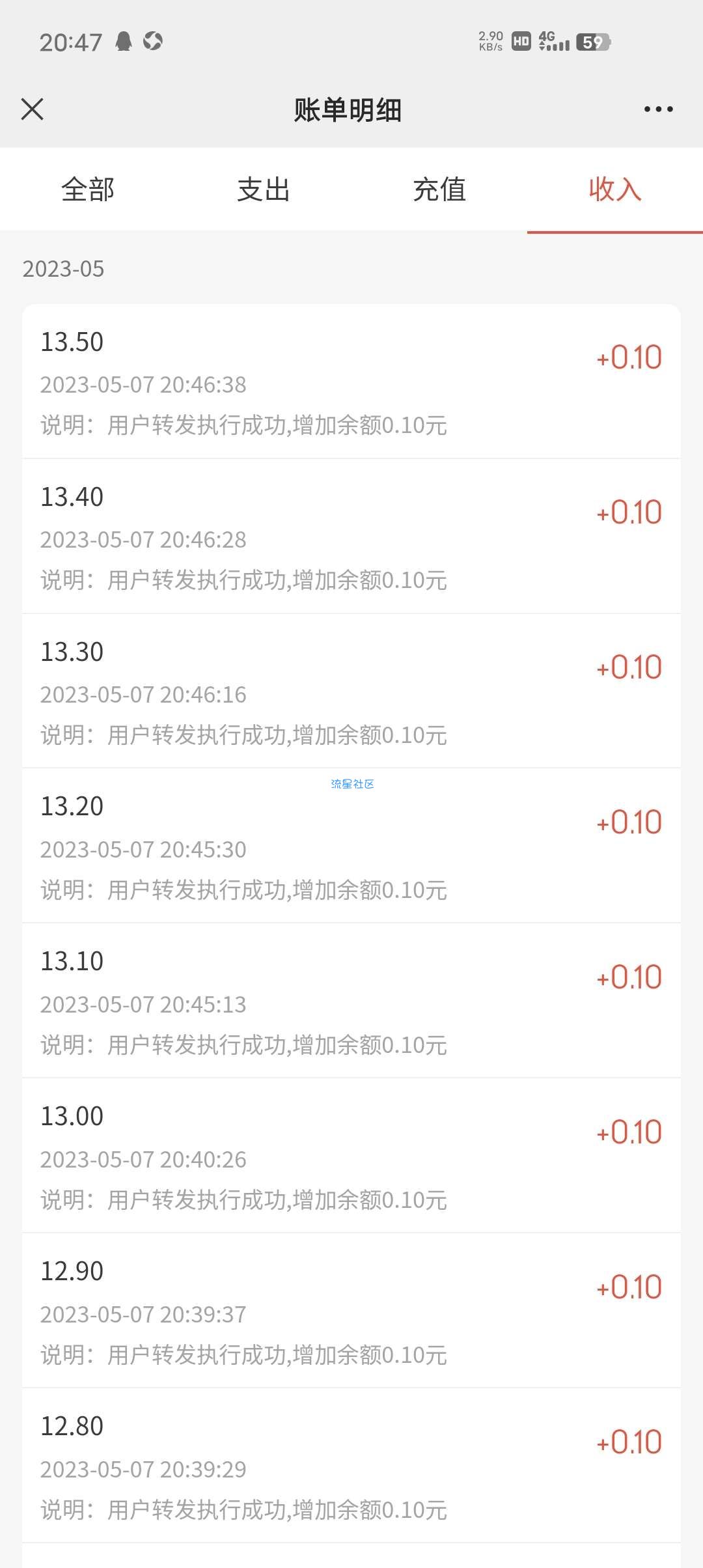Close the 账单明细 page

(x=32, y=109)
